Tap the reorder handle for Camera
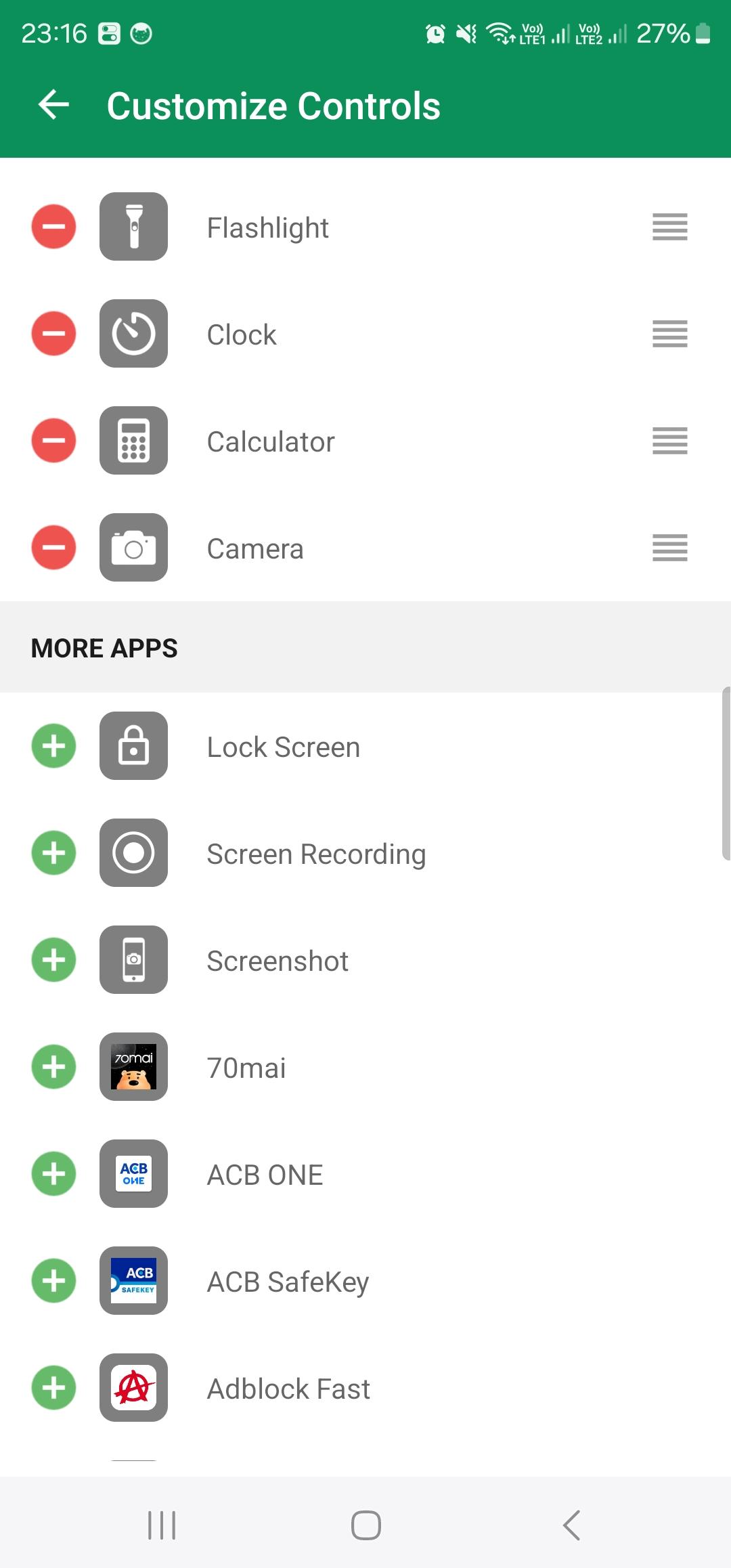 pos(669,548)
